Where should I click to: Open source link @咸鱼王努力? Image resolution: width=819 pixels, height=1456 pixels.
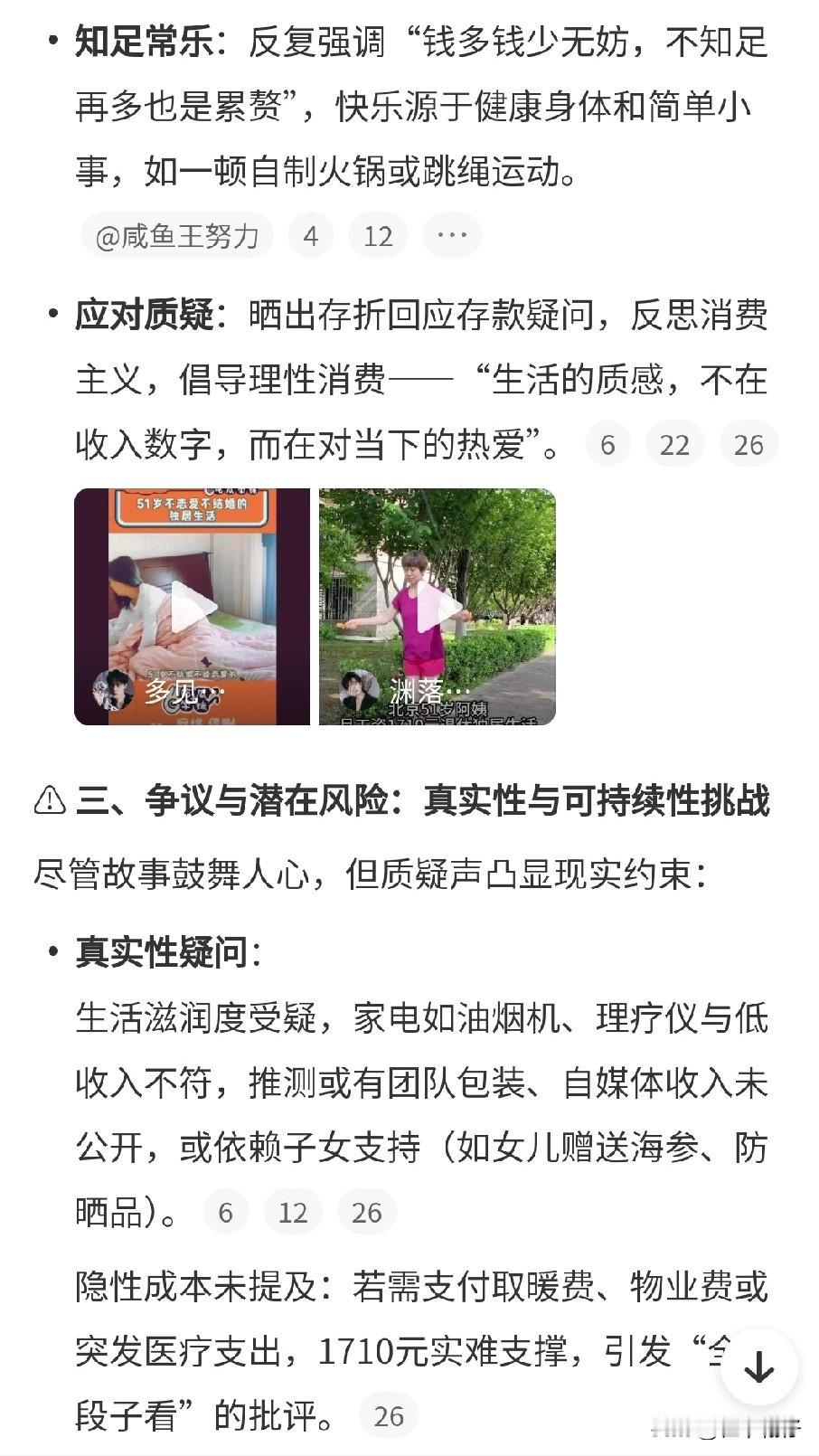tap(176, 235)
